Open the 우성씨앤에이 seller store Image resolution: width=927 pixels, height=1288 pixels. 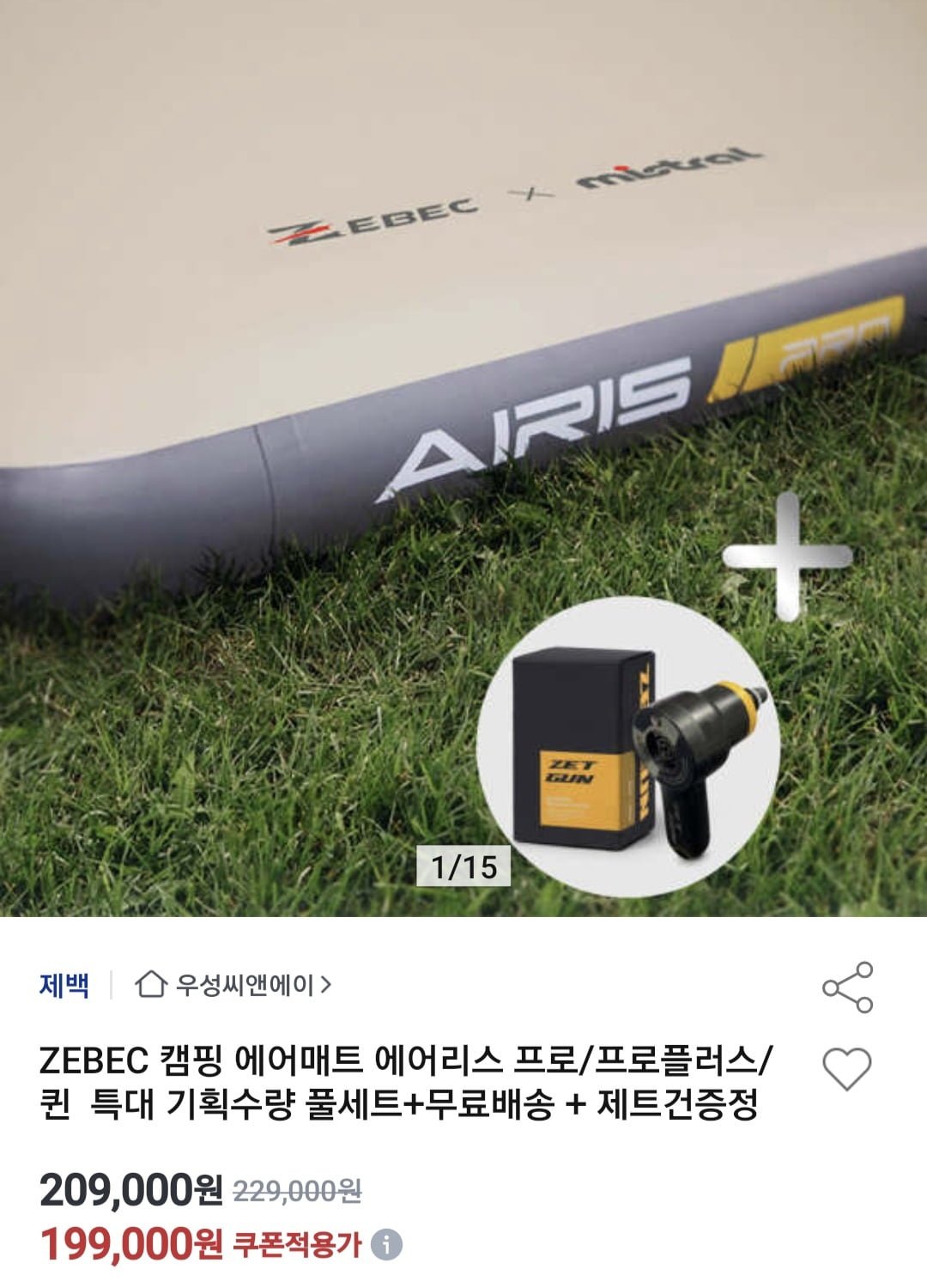(233, 985)
